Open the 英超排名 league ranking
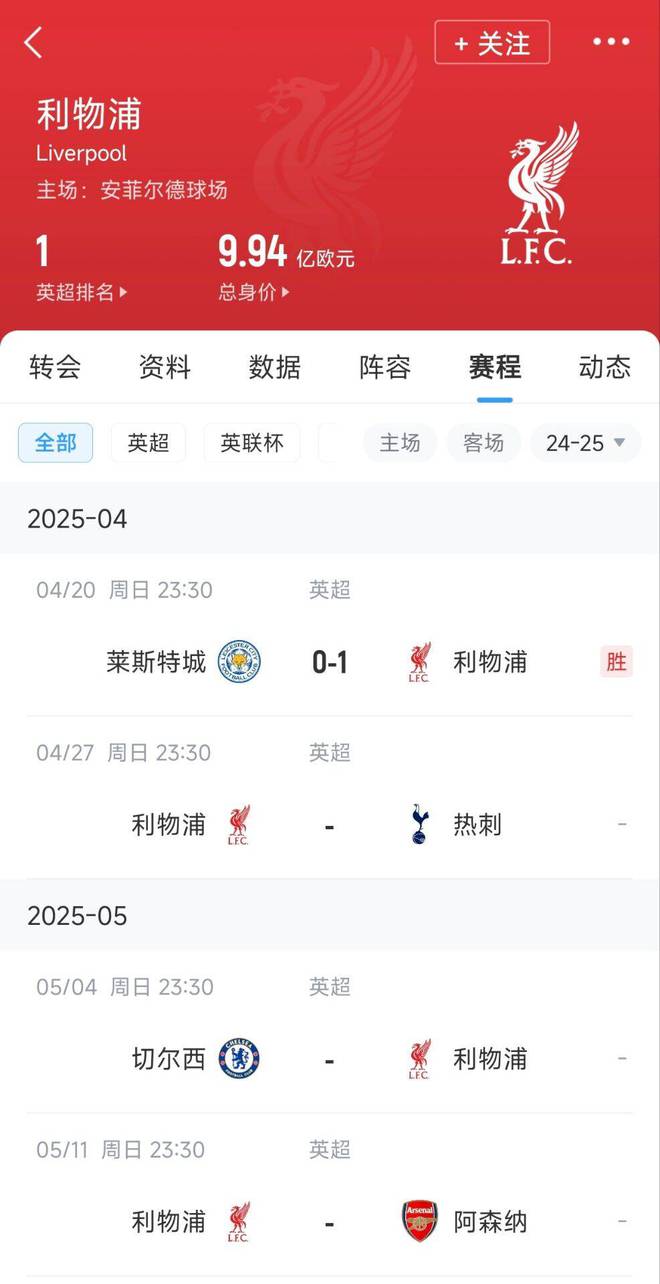The width and height of the screenshot is (660, 1284). [x=82, y=293]
